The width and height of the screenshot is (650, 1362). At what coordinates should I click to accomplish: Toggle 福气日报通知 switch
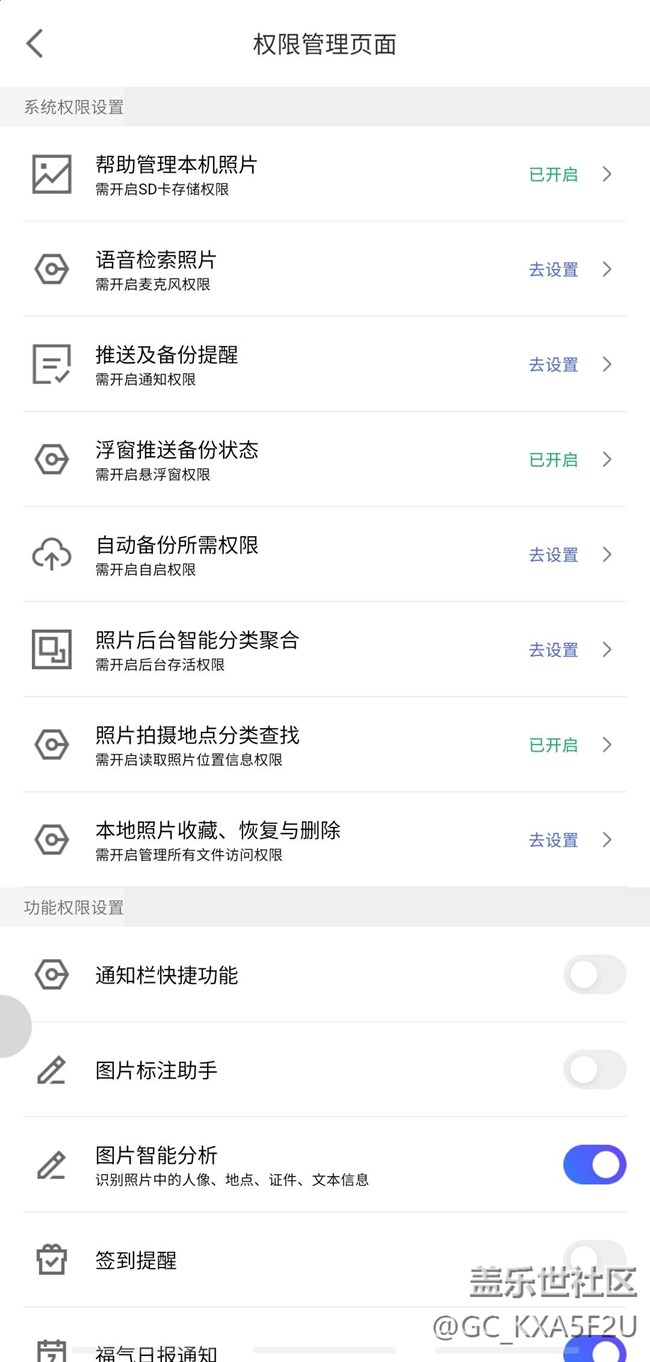click(595, 1350)
